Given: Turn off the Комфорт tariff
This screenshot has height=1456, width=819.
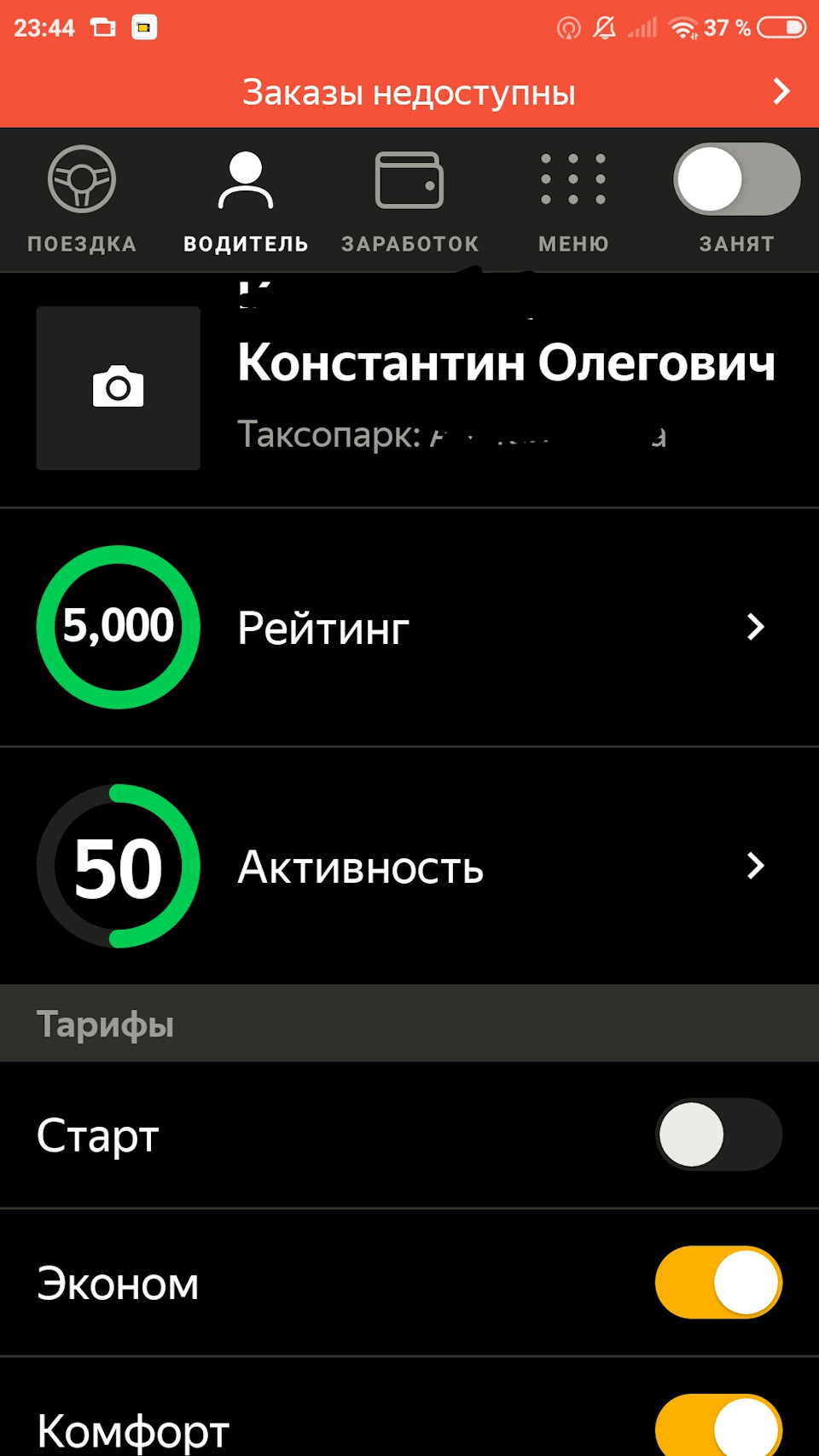Looking at the screenshot, I should click(x=718, y=1426).
